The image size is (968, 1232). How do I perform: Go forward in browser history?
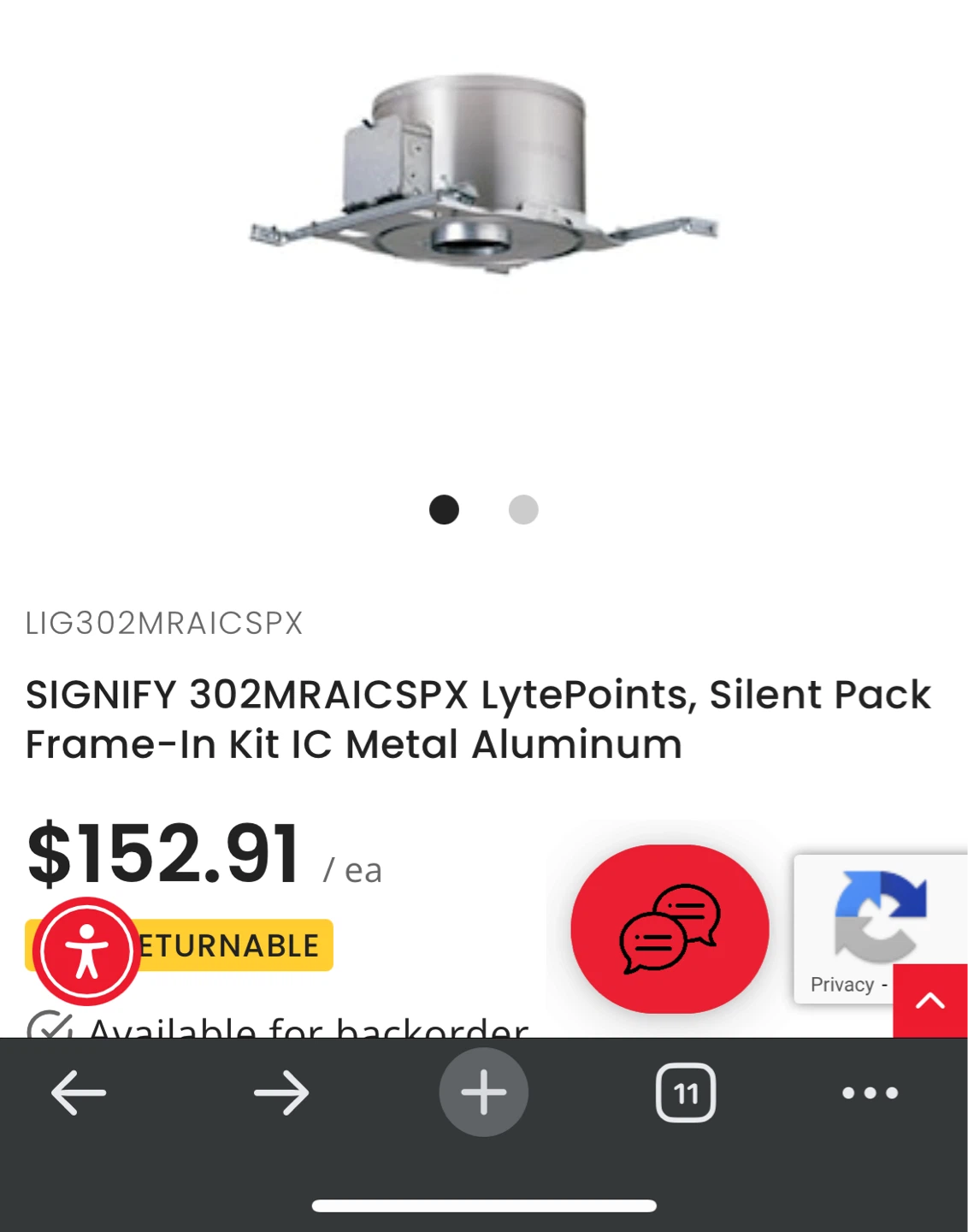(x=281, y=1093)
